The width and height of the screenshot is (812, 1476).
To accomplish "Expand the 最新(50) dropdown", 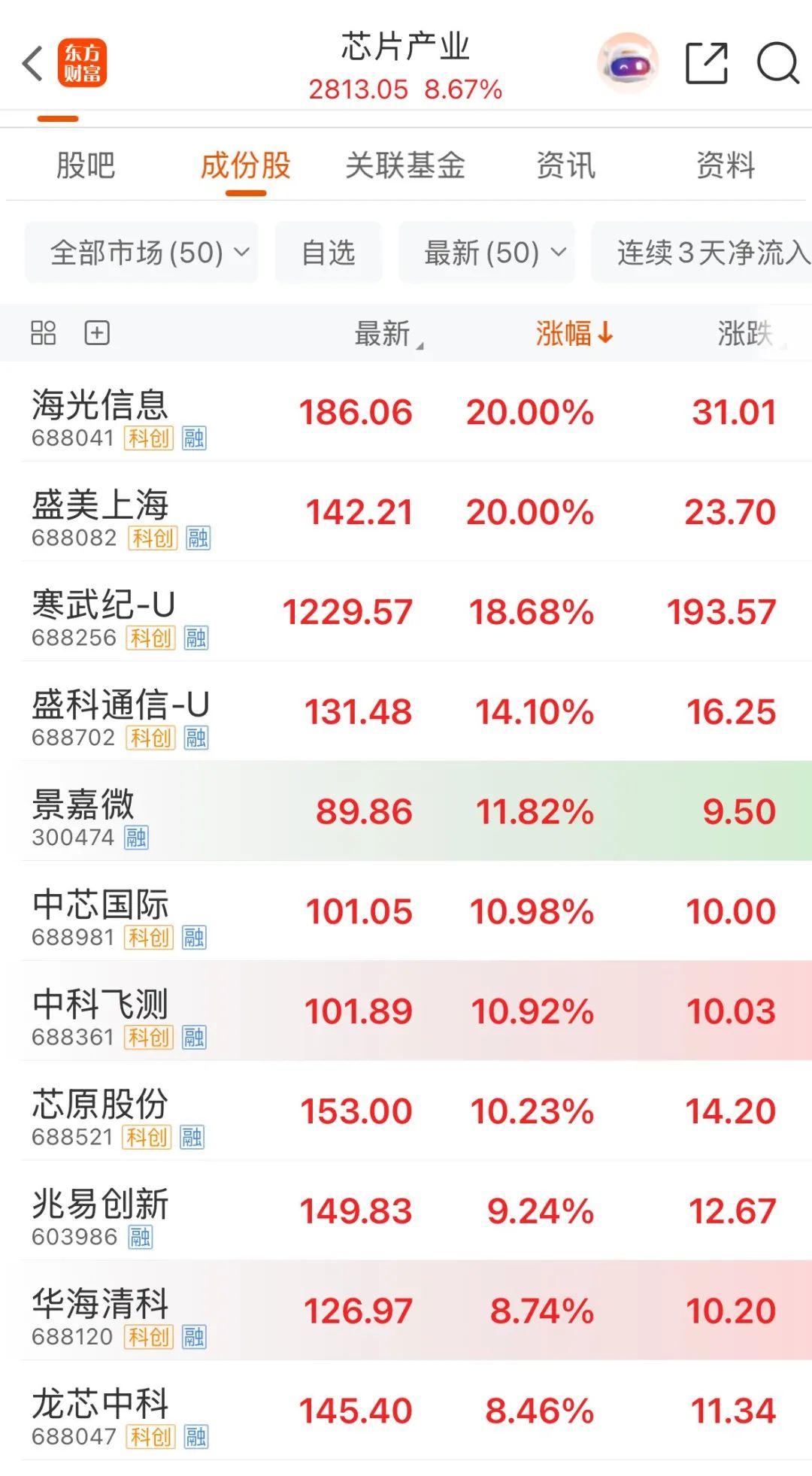I will [487, 253].
